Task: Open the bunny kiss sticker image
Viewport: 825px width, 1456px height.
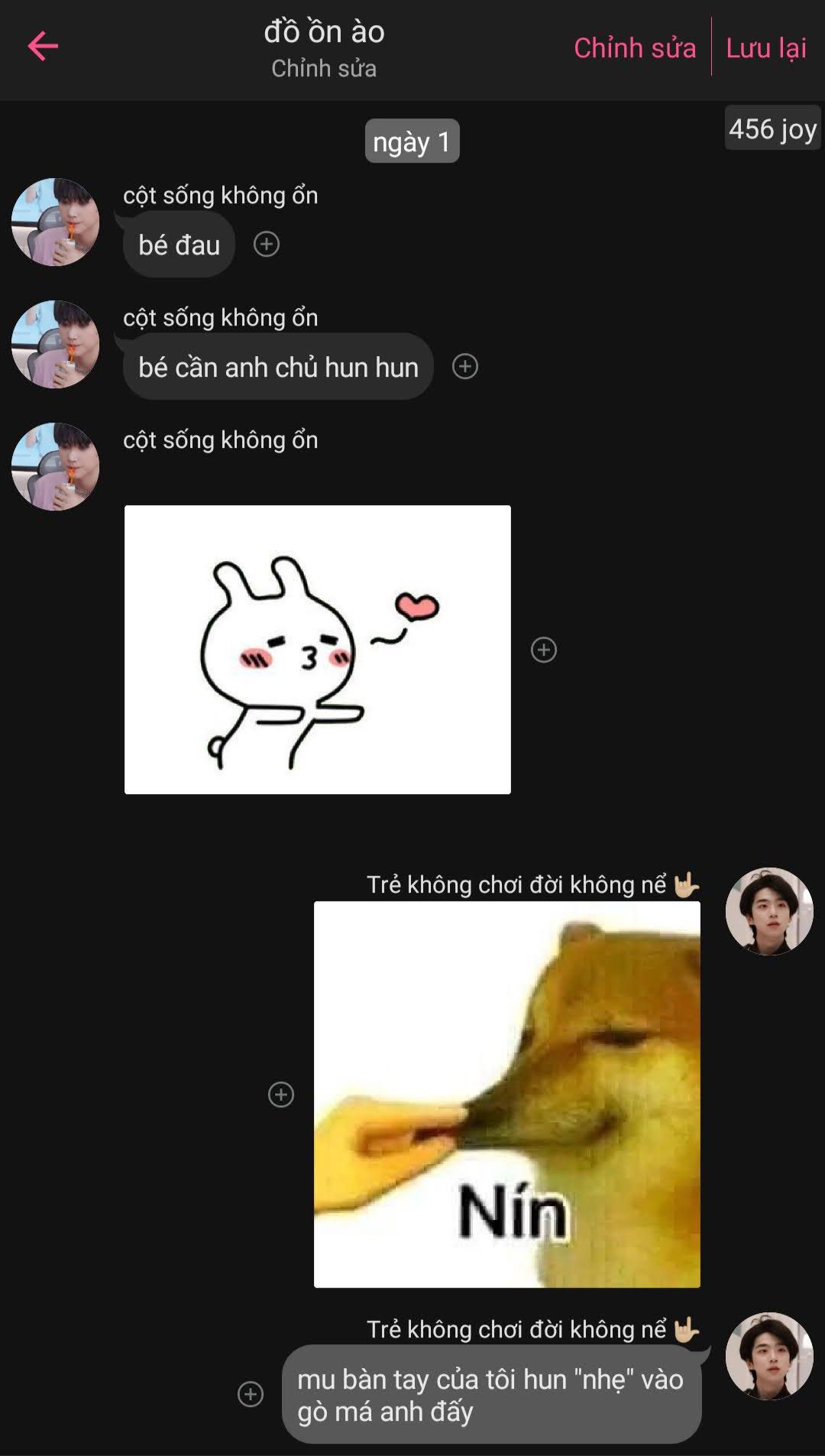Action: tap(318, 650)
